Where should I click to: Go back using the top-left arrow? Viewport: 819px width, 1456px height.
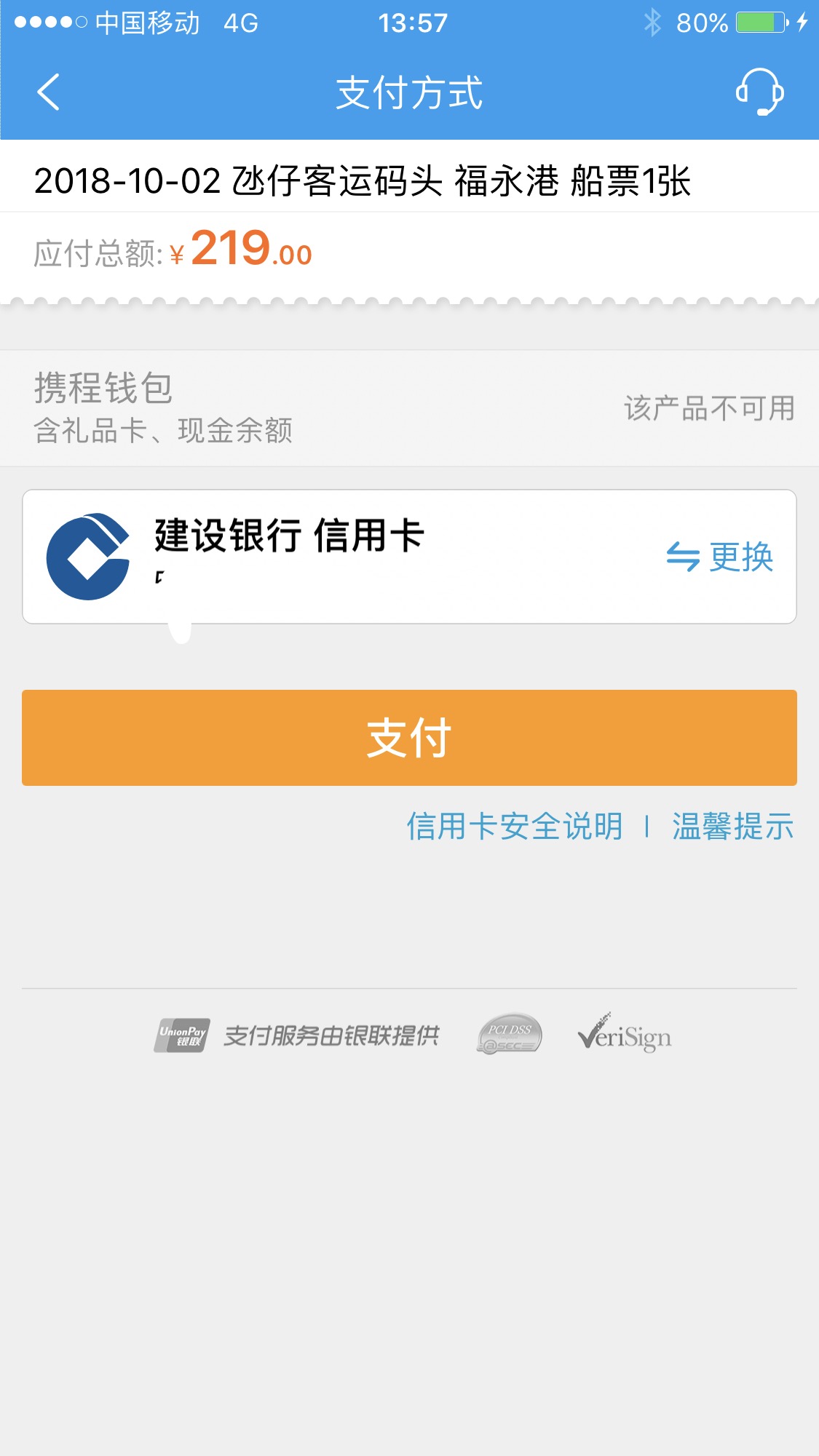(x=48, y=92)
